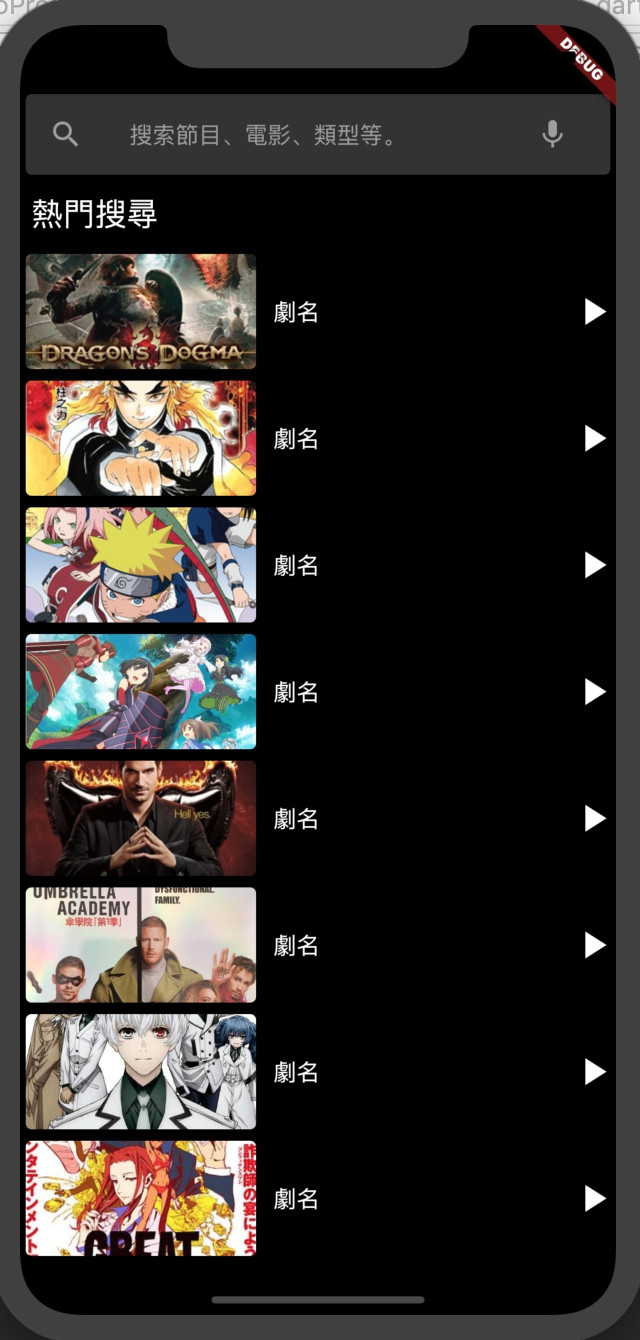The image size is (640, 1340).
Task: Open the white-haired anime character thumbnail
Action: pos(141,1072)
